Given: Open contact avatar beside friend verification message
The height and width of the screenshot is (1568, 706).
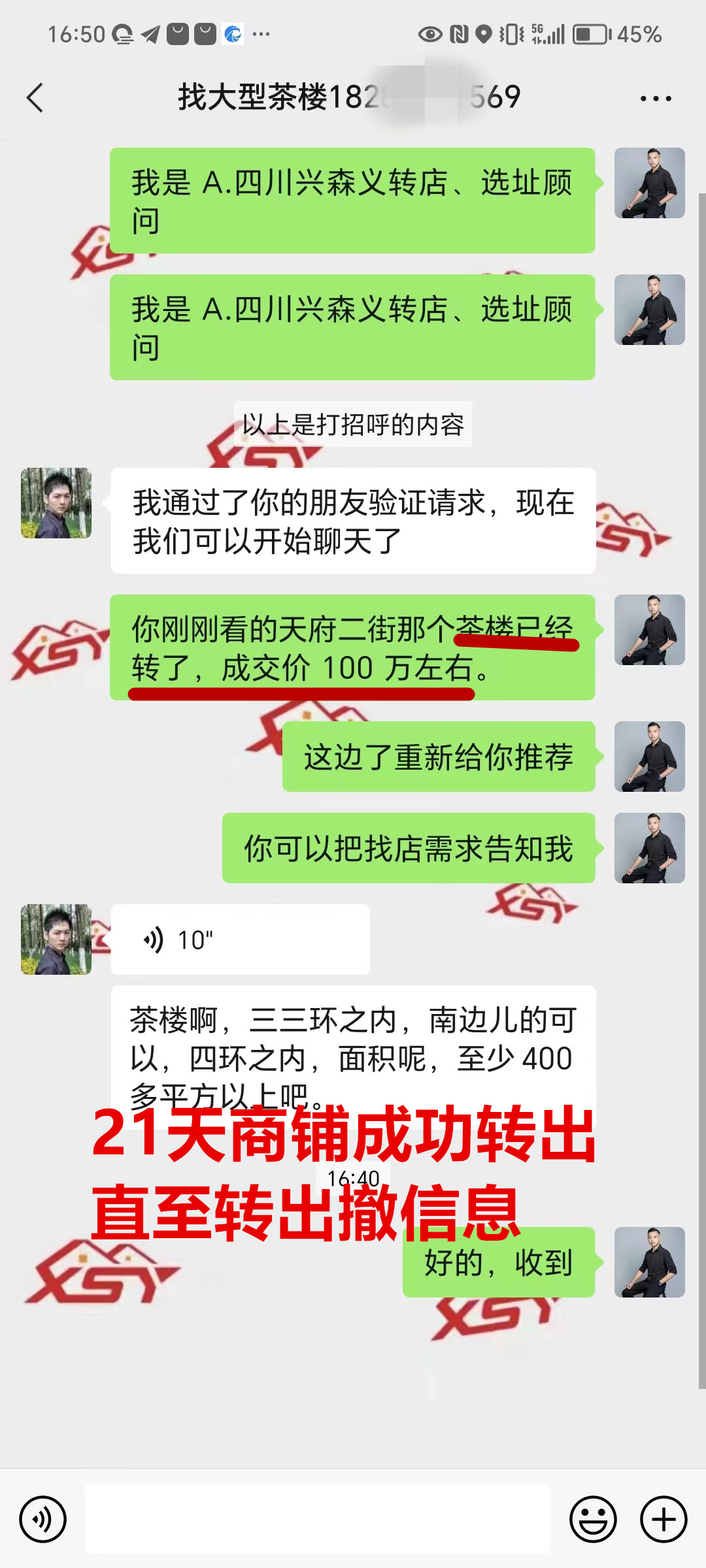Looking at the screenshot, I should point(56,503).
